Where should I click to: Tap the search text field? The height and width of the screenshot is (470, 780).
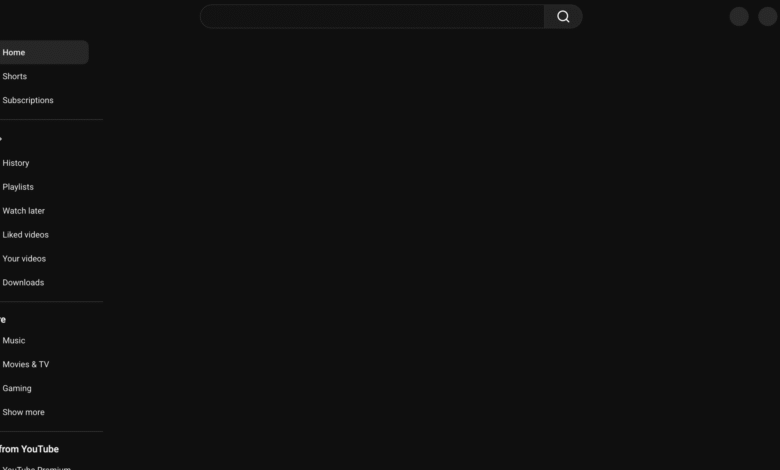tap(372, 16)
